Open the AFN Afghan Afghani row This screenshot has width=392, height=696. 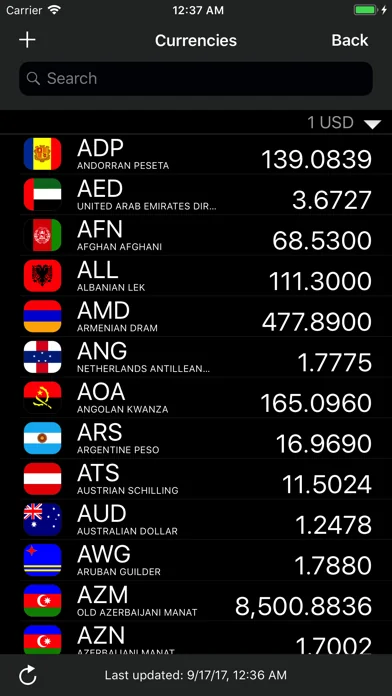tap(196, 235)
